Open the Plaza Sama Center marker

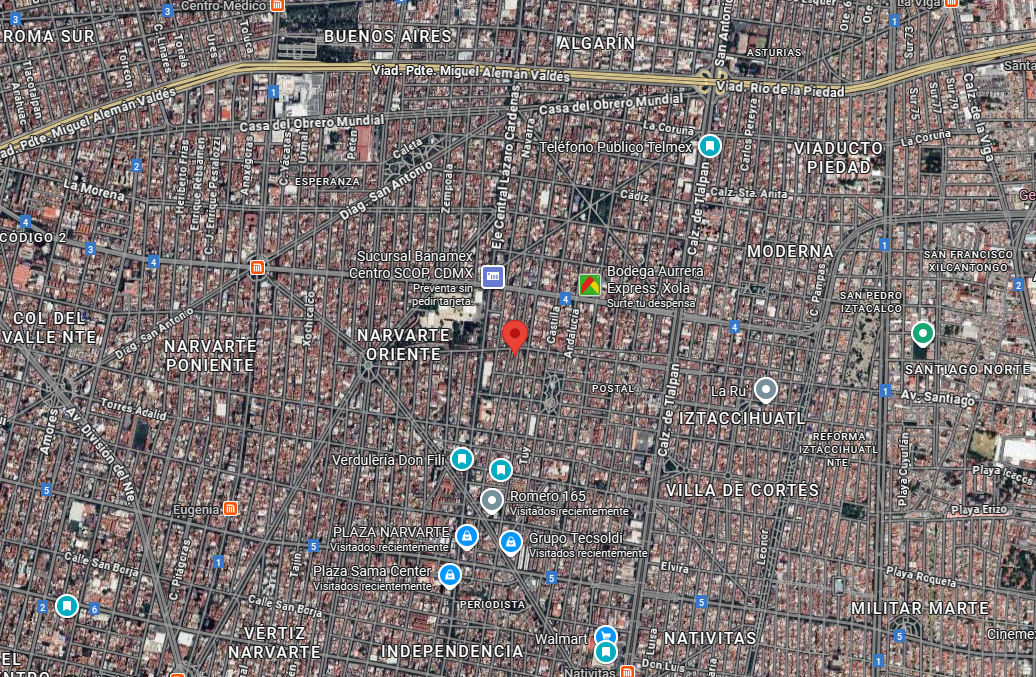point(449,575)
